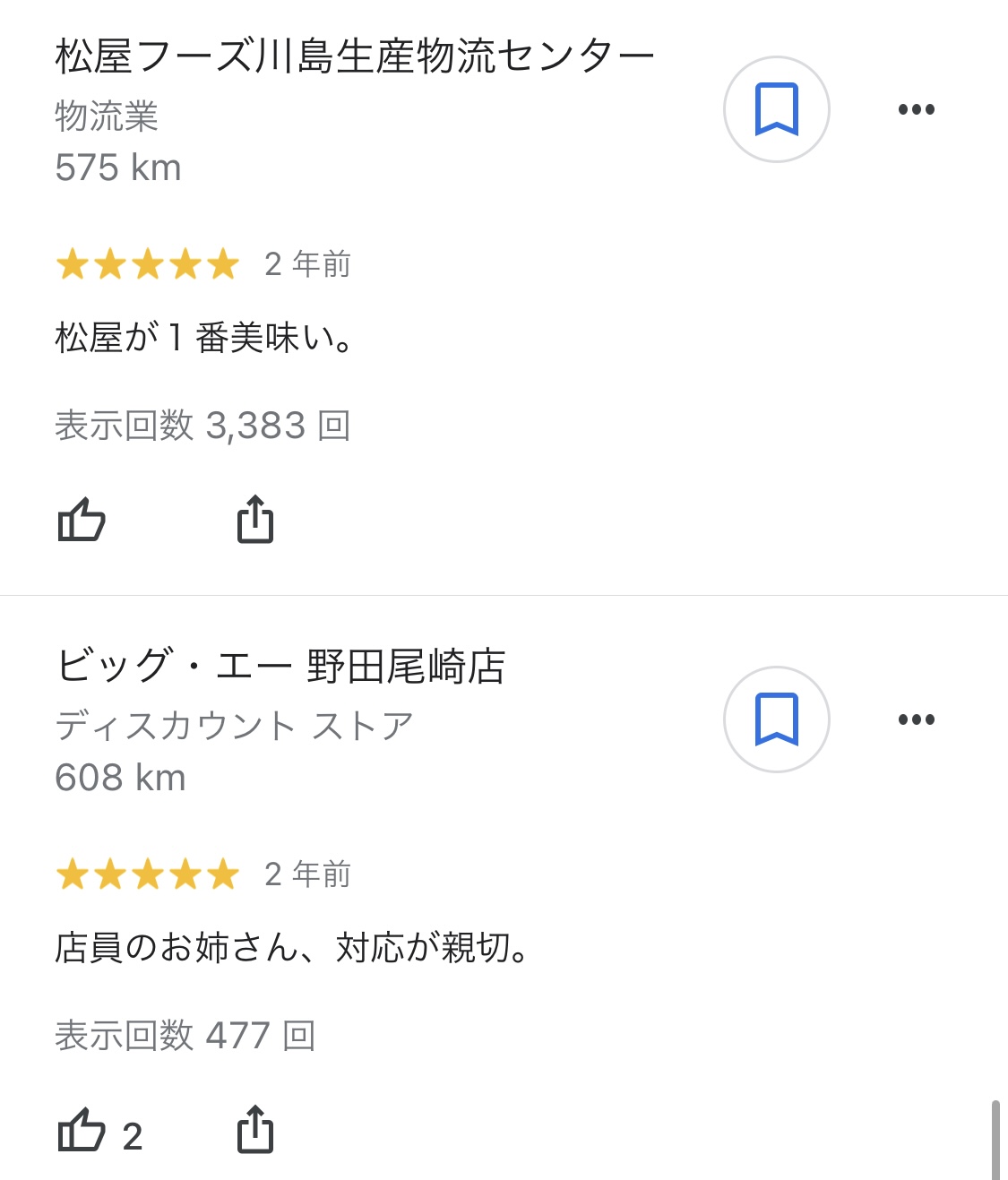
Task: Share the 松屋が1番美味い review
Action: click(255, 520)
